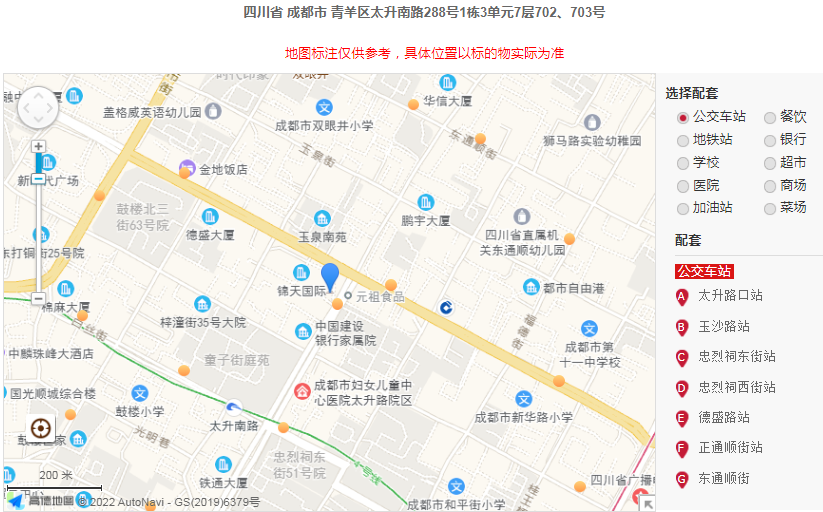Select the 商场 radio option
Image resolution: width=823 pixels, height=512 pixels.
coord(770,186)
